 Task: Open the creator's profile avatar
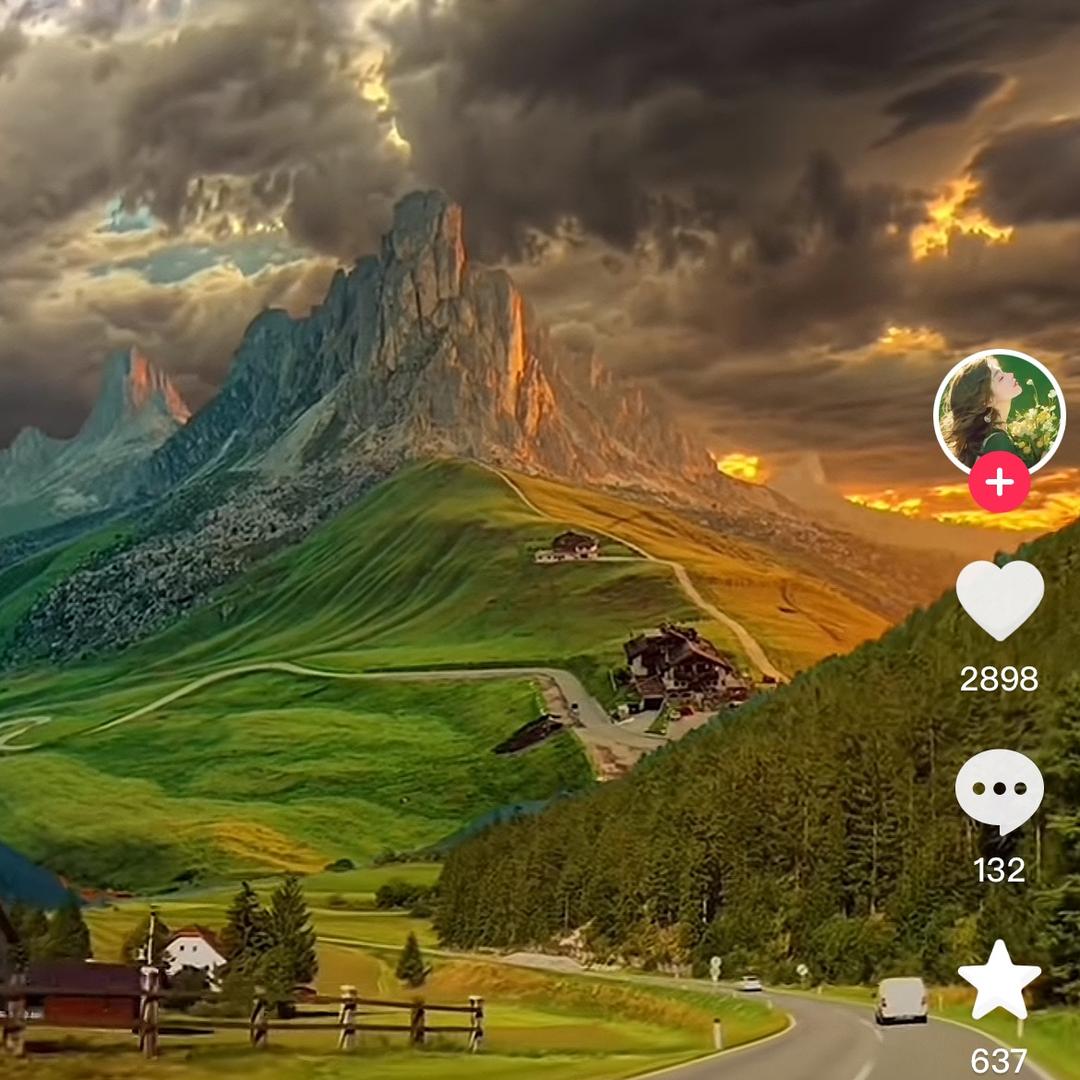[999, 413]
